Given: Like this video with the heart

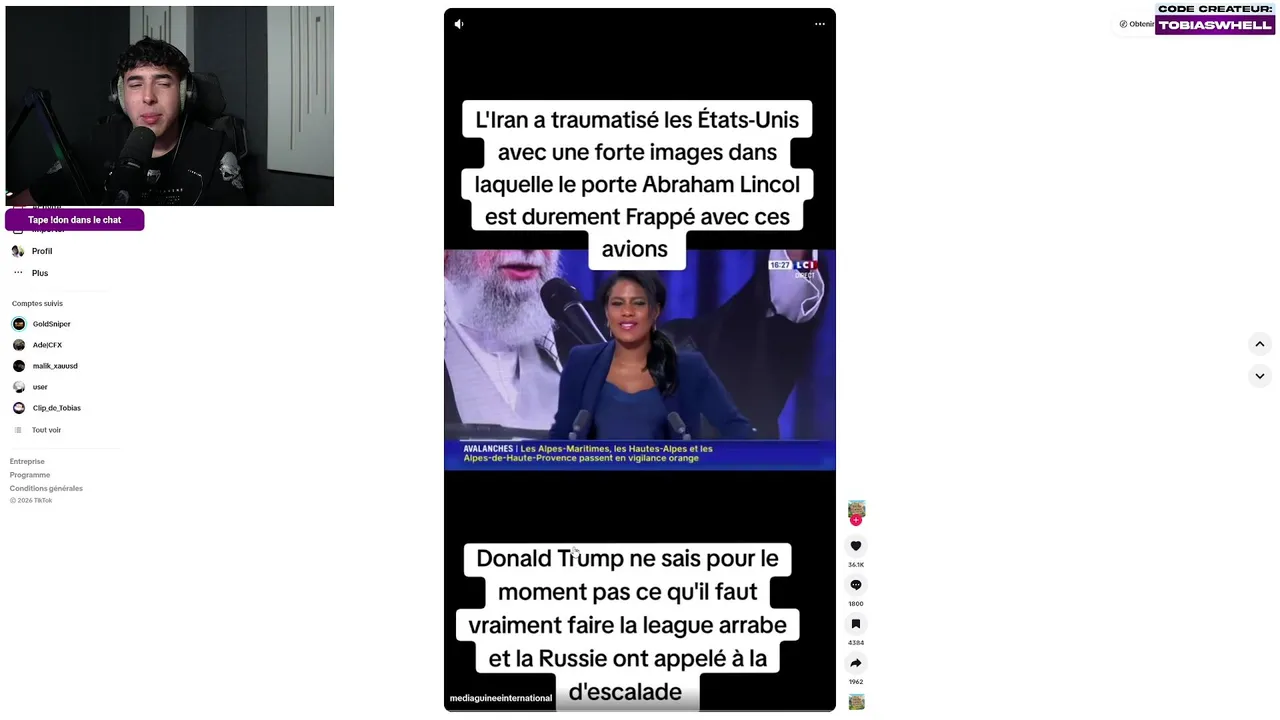Looking at the screenshot, I should [856, 546].
